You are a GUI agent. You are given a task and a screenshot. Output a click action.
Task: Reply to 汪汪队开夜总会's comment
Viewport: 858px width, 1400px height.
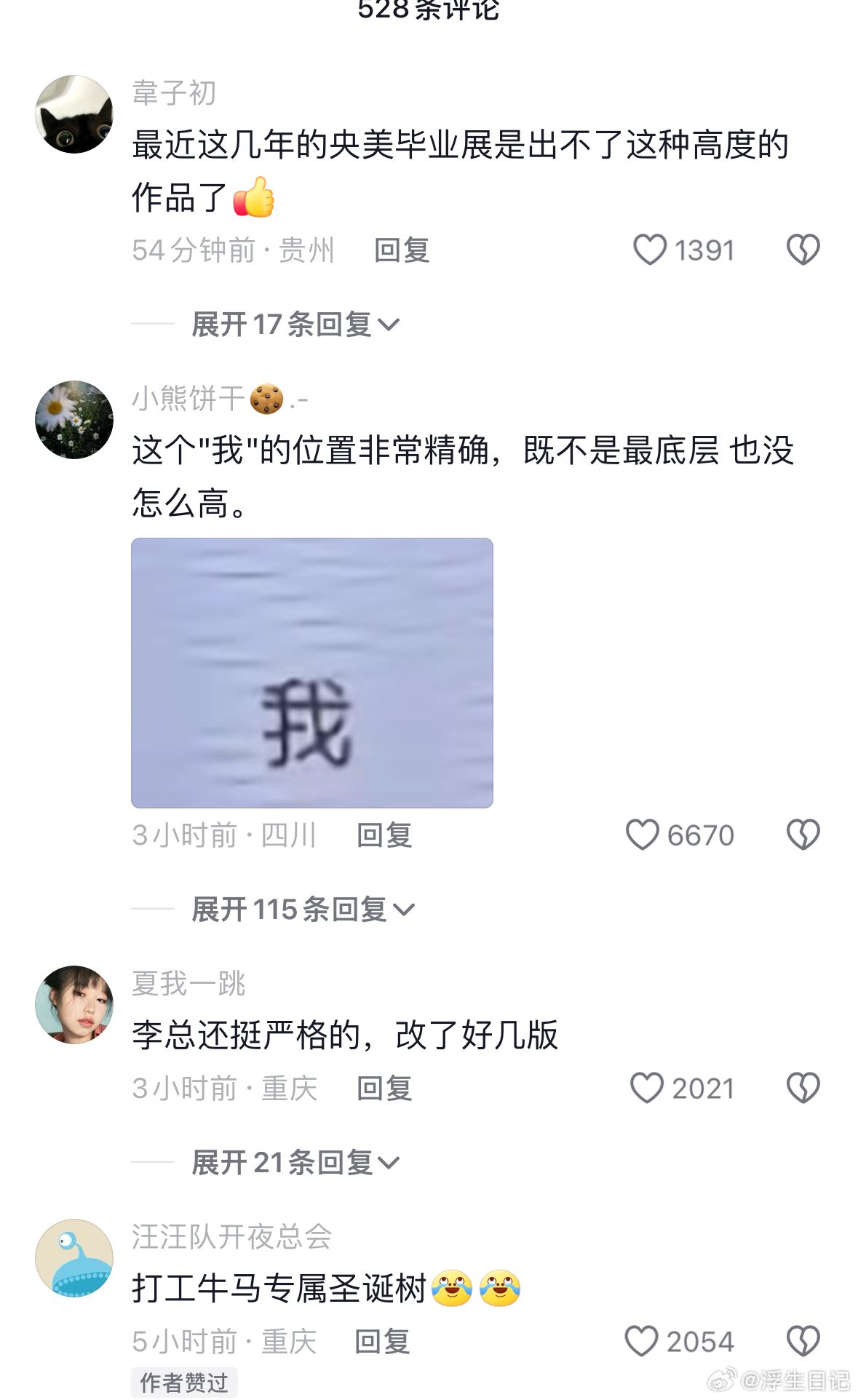pyautogui.click(x=382, y=1342)
